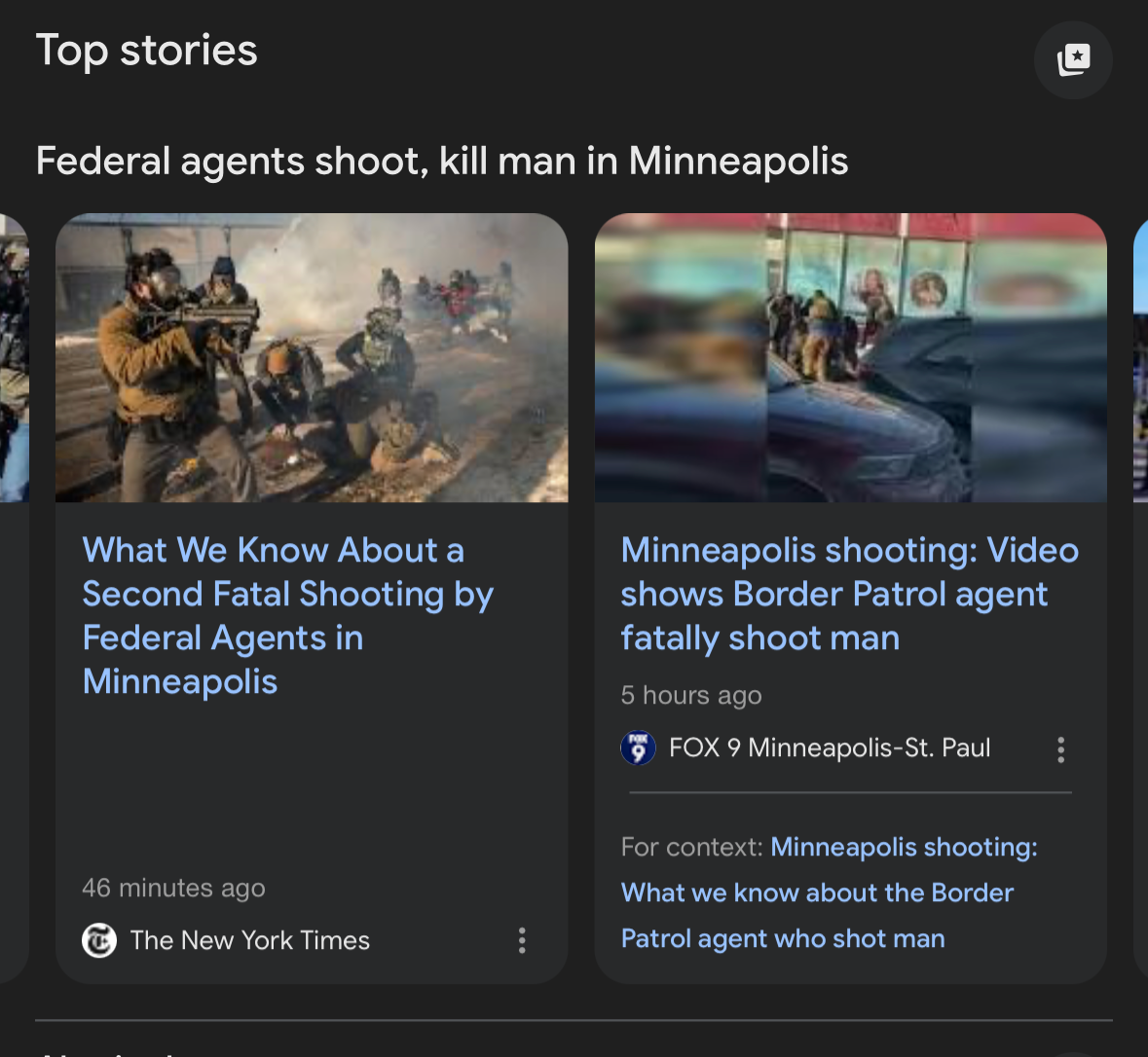Tap the tear gas agents photo thumbnail
Screen dimensions: 1148x1057
coord(312,358)
